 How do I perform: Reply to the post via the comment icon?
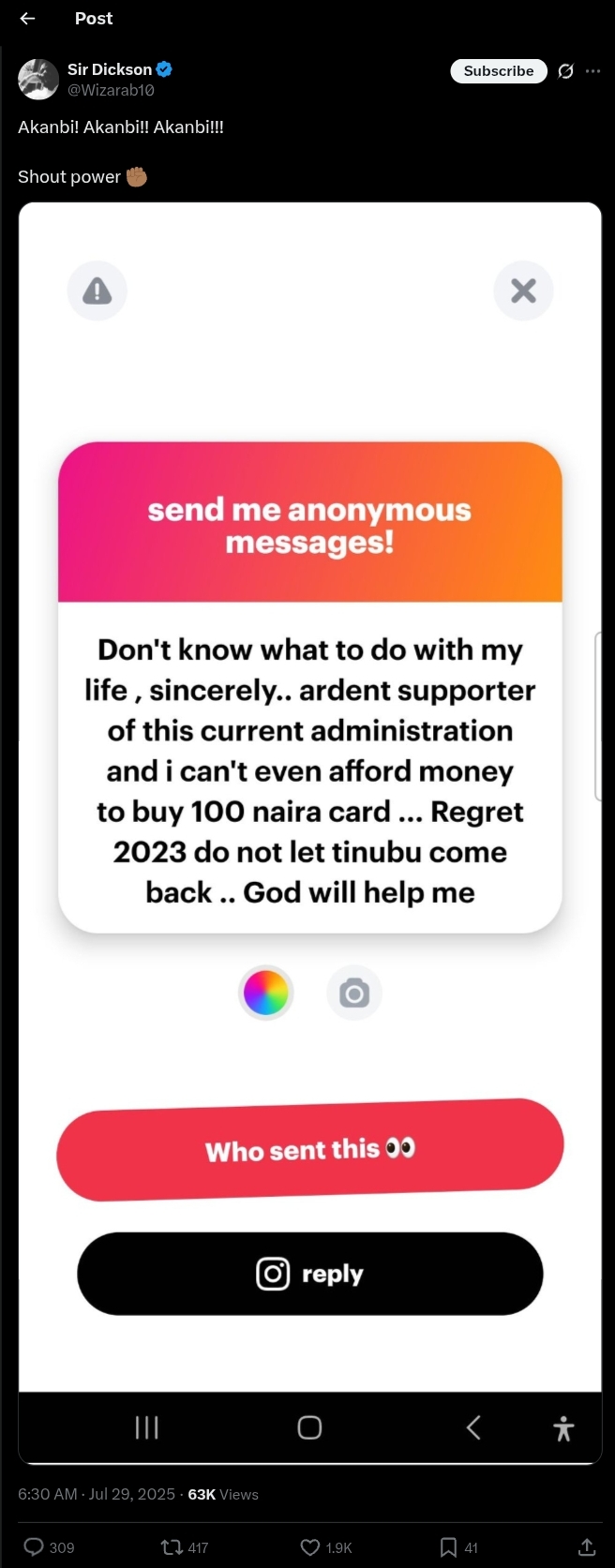pyautogui.click(x=34, y=1546)
